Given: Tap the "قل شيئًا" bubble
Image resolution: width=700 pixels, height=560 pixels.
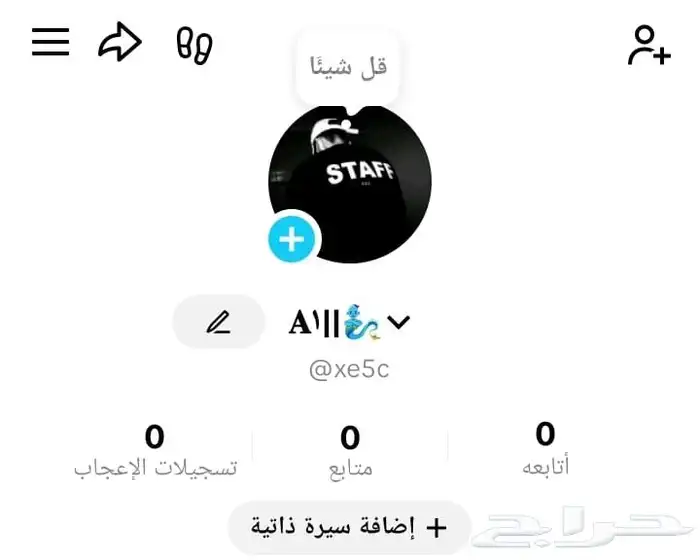Looking at the screenshot, I should (347, 67).
